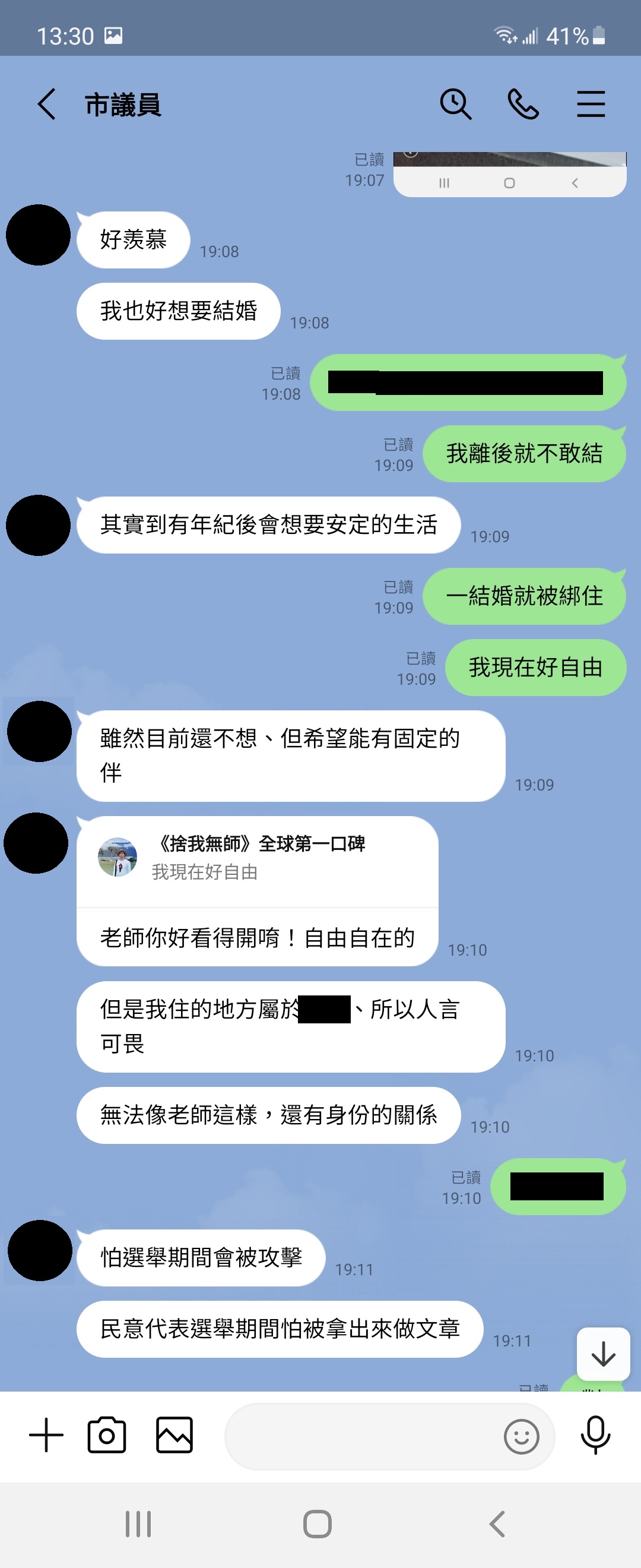Open the emoji and sticker picker
Image resolution: width=641 pixels, height=1568 pixels.
521,1437
